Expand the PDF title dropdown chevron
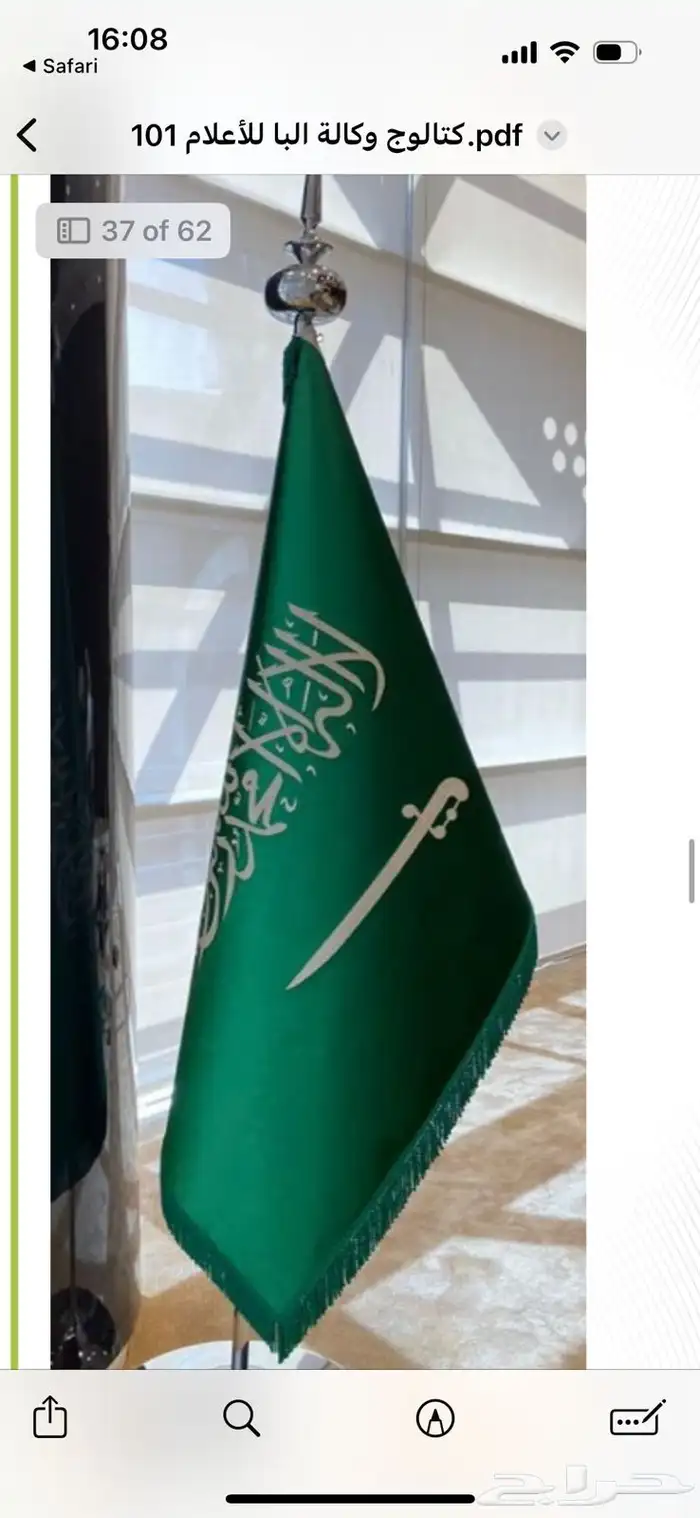This screenshot has height=1518, width=700. click(552, 136)
